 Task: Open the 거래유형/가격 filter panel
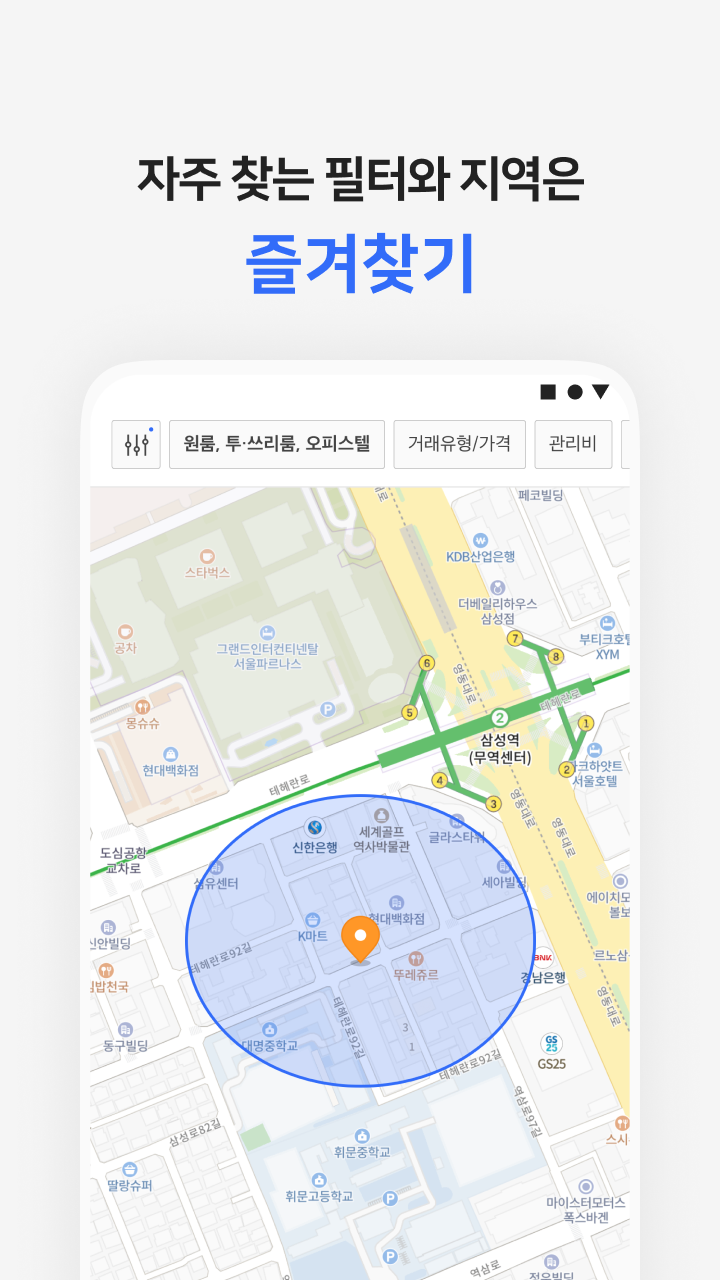click(461, 444)
